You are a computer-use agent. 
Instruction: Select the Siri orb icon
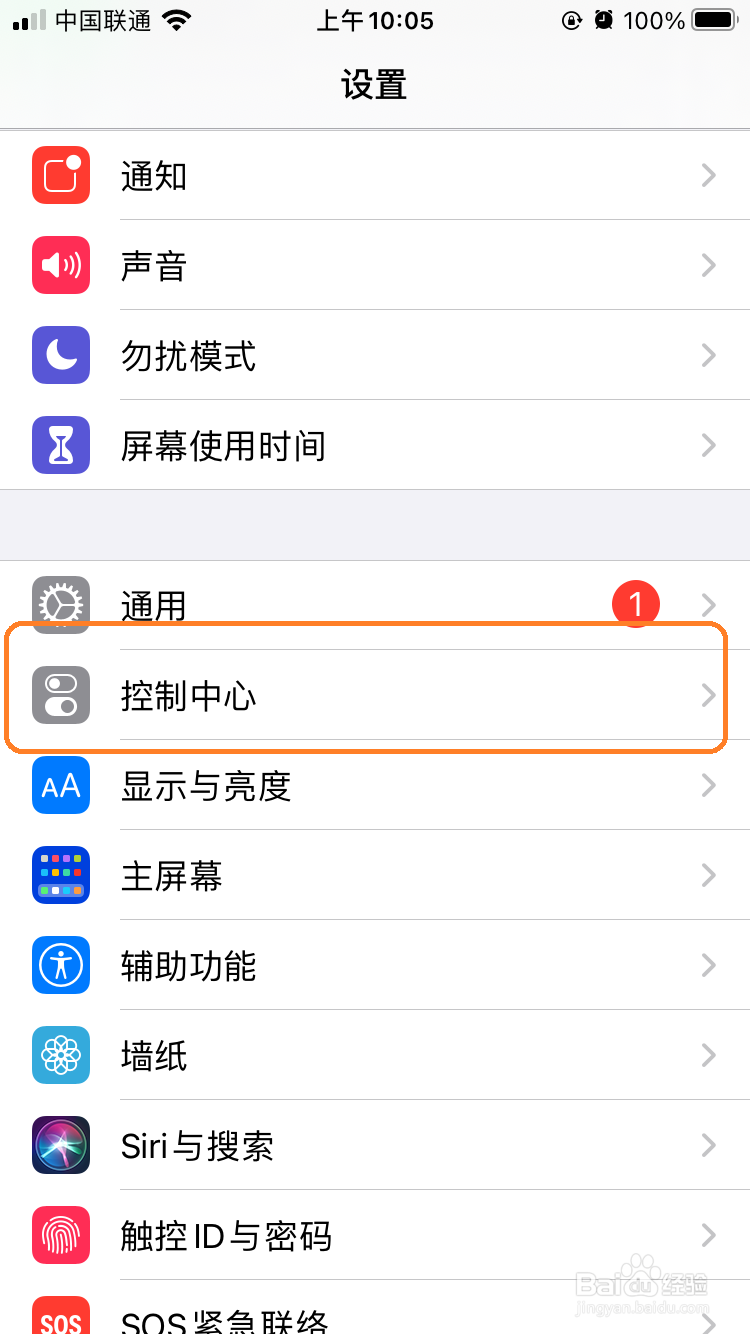[x=61, y=1145]
